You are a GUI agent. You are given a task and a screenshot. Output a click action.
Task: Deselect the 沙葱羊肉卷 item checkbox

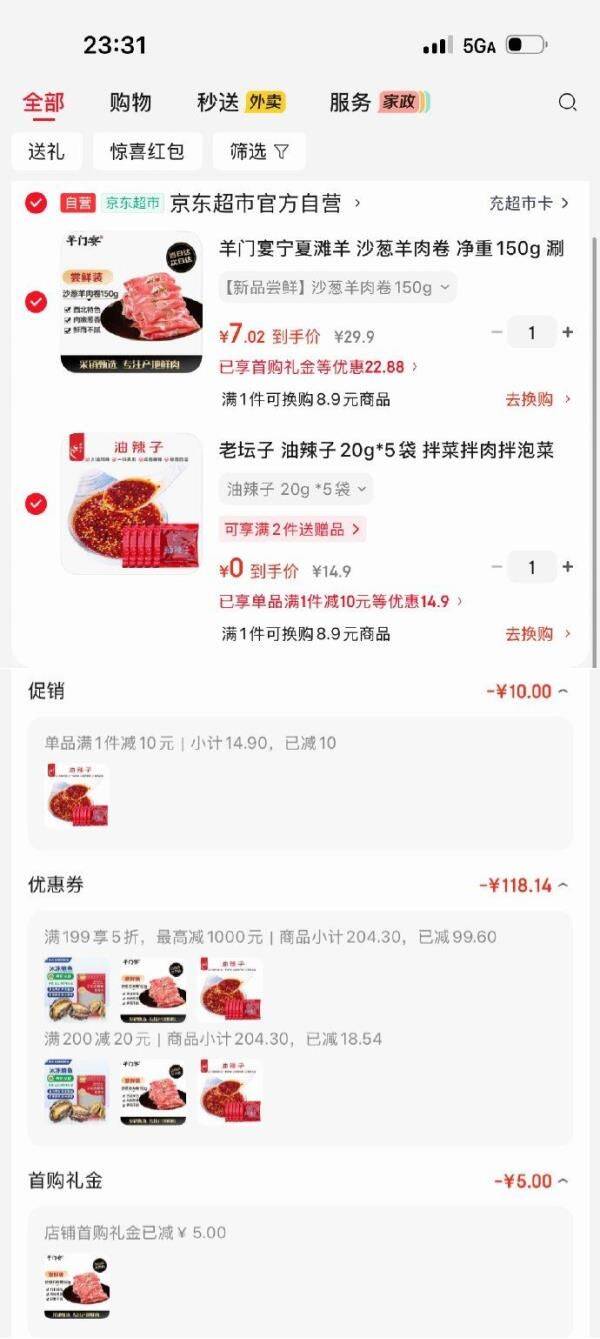tap(36, 301)
